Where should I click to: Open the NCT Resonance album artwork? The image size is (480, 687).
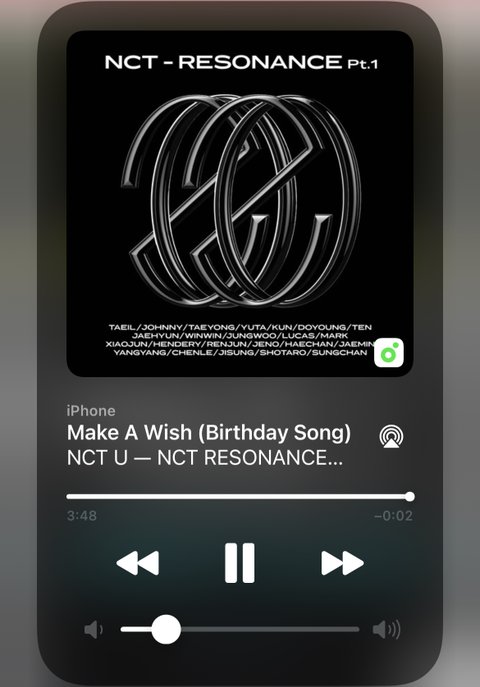pos(240,203)
